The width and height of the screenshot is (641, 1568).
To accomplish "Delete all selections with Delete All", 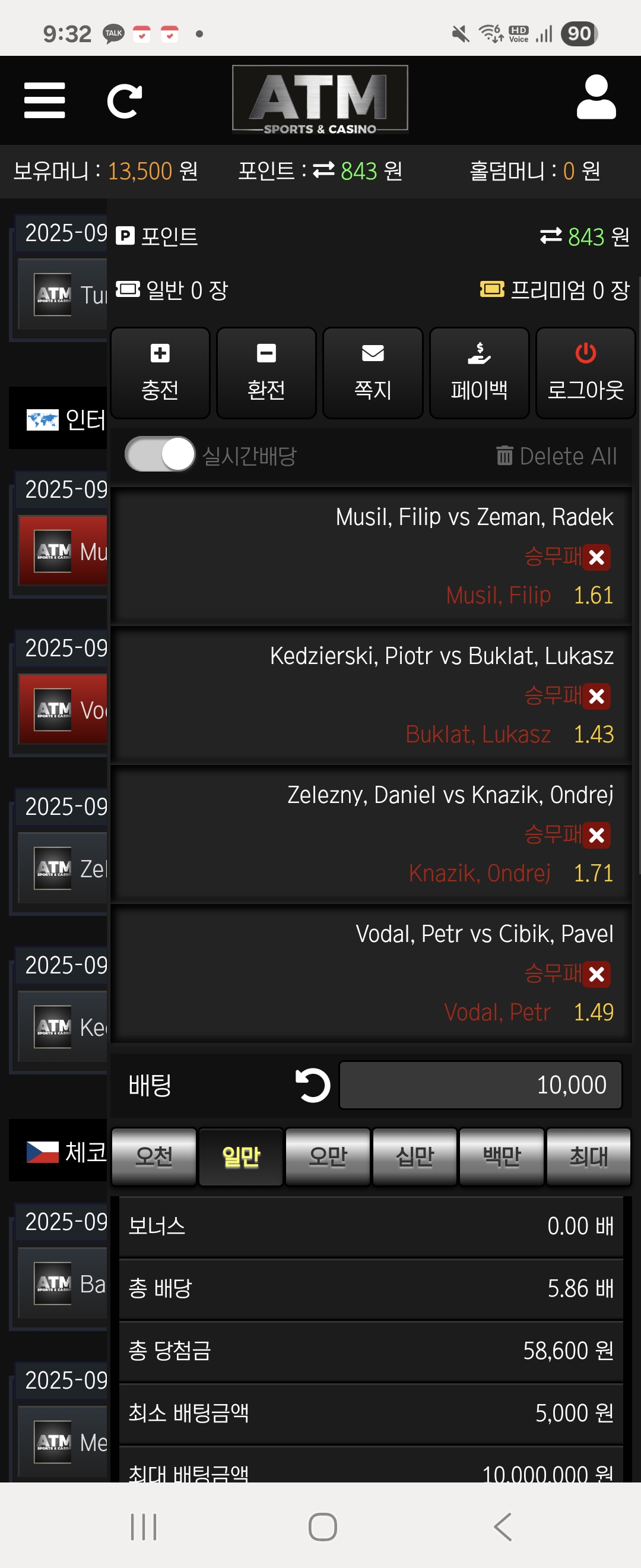I will [x=557, y=456].
